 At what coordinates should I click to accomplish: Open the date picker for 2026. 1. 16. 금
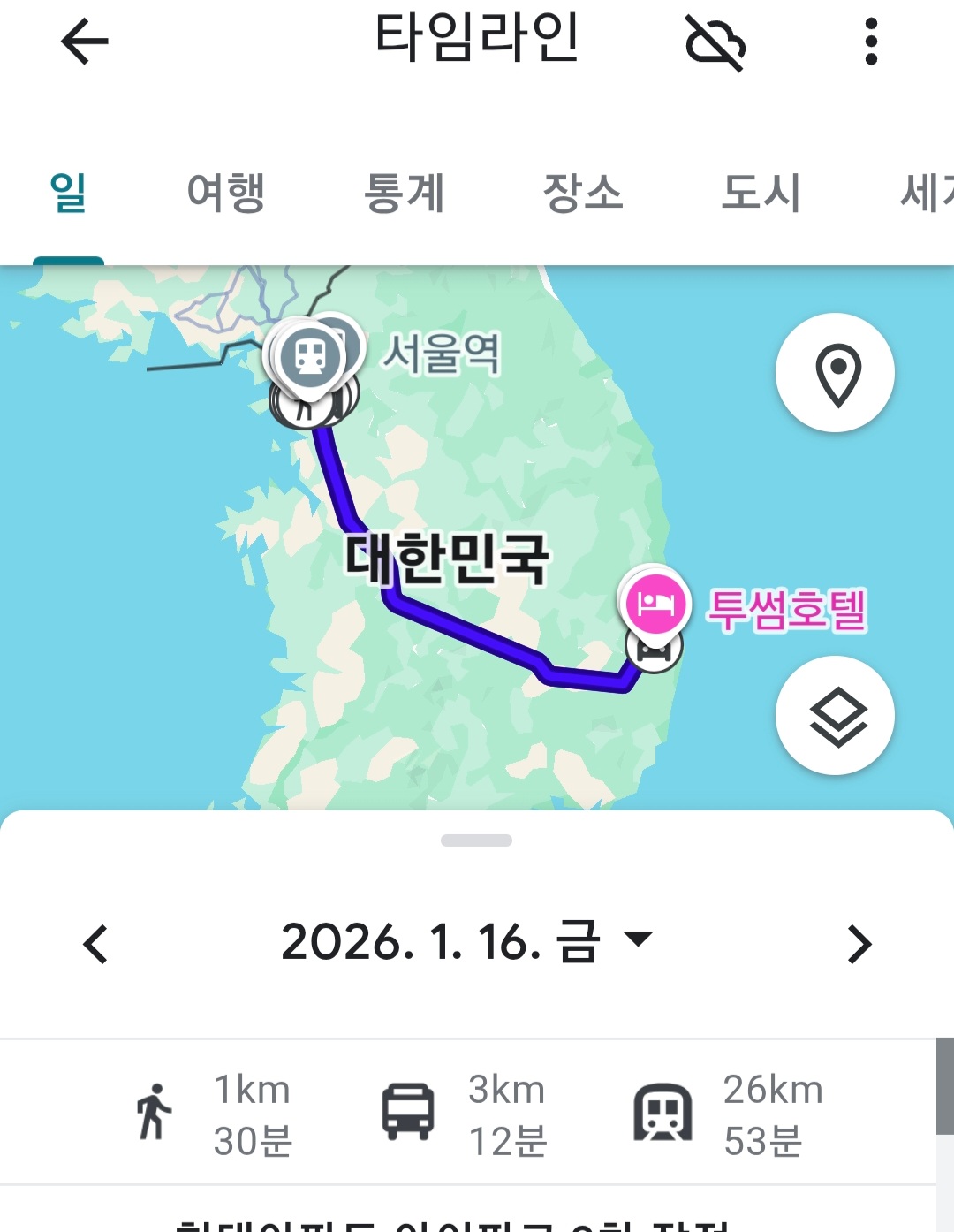(x=466, y=942)
